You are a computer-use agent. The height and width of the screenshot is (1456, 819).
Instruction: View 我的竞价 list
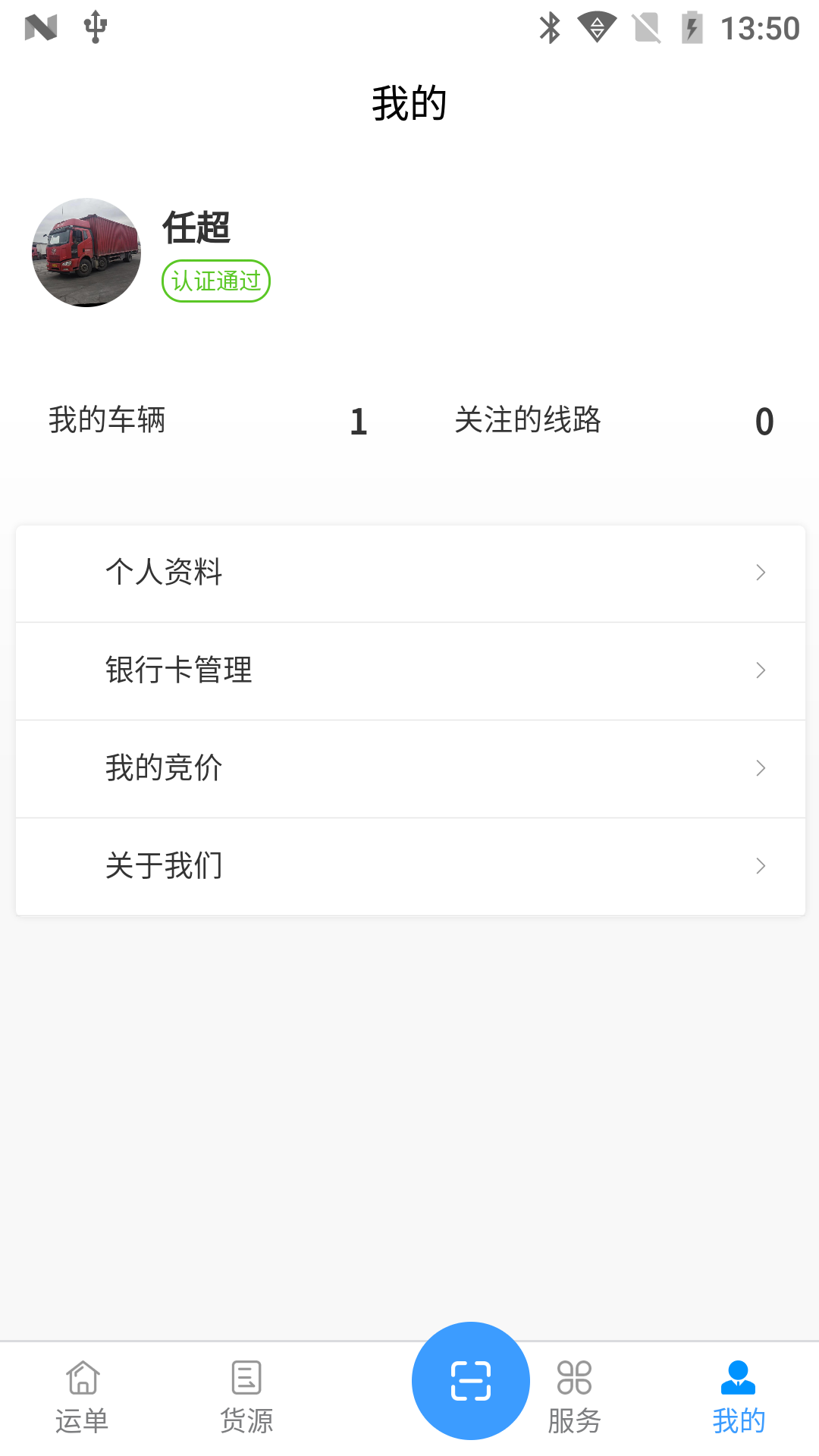(409, 768)
